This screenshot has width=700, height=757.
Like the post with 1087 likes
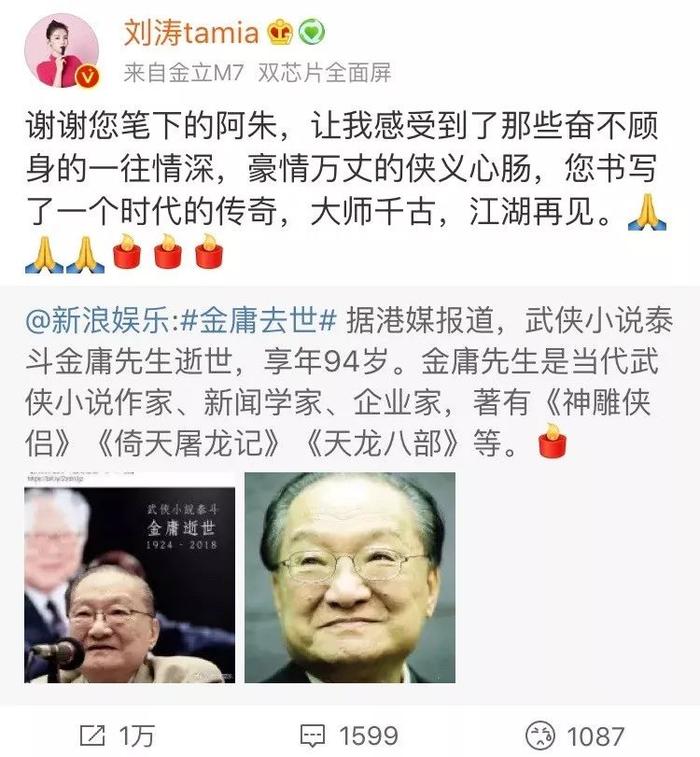tap(578, 735)
